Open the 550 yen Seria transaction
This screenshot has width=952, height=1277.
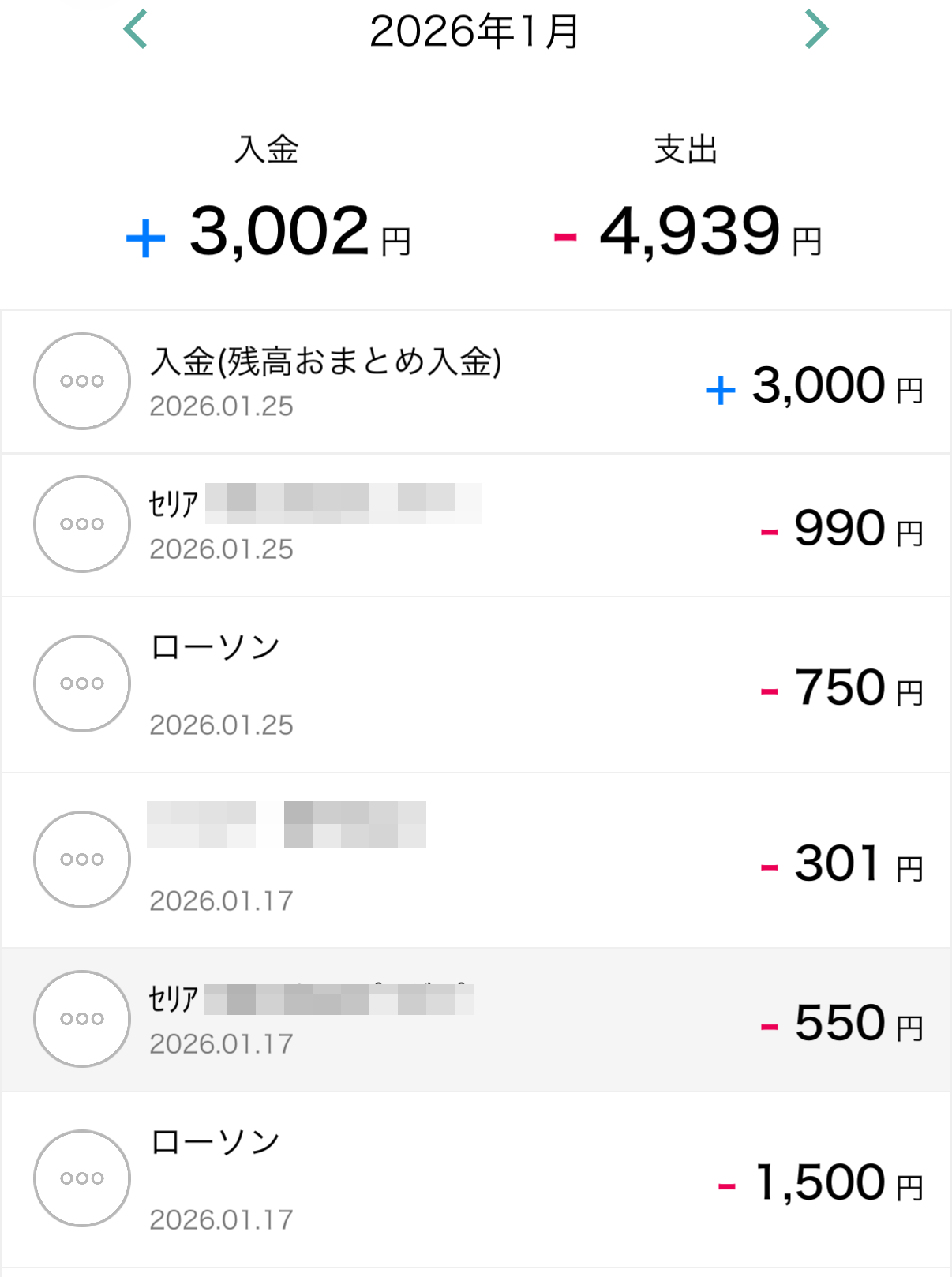click(x=475, y=1020)
